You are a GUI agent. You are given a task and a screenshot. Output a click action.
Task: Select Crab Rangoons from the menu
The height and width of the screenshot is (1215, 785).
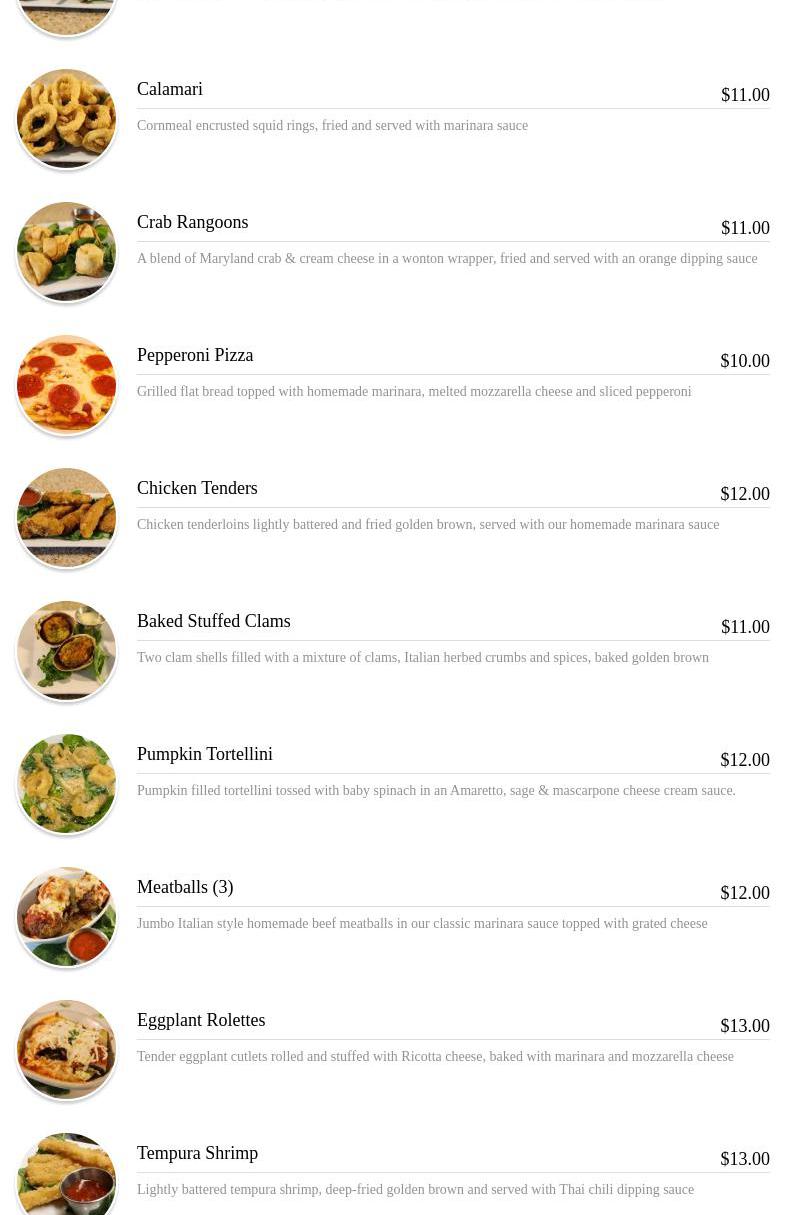[192, 223]
